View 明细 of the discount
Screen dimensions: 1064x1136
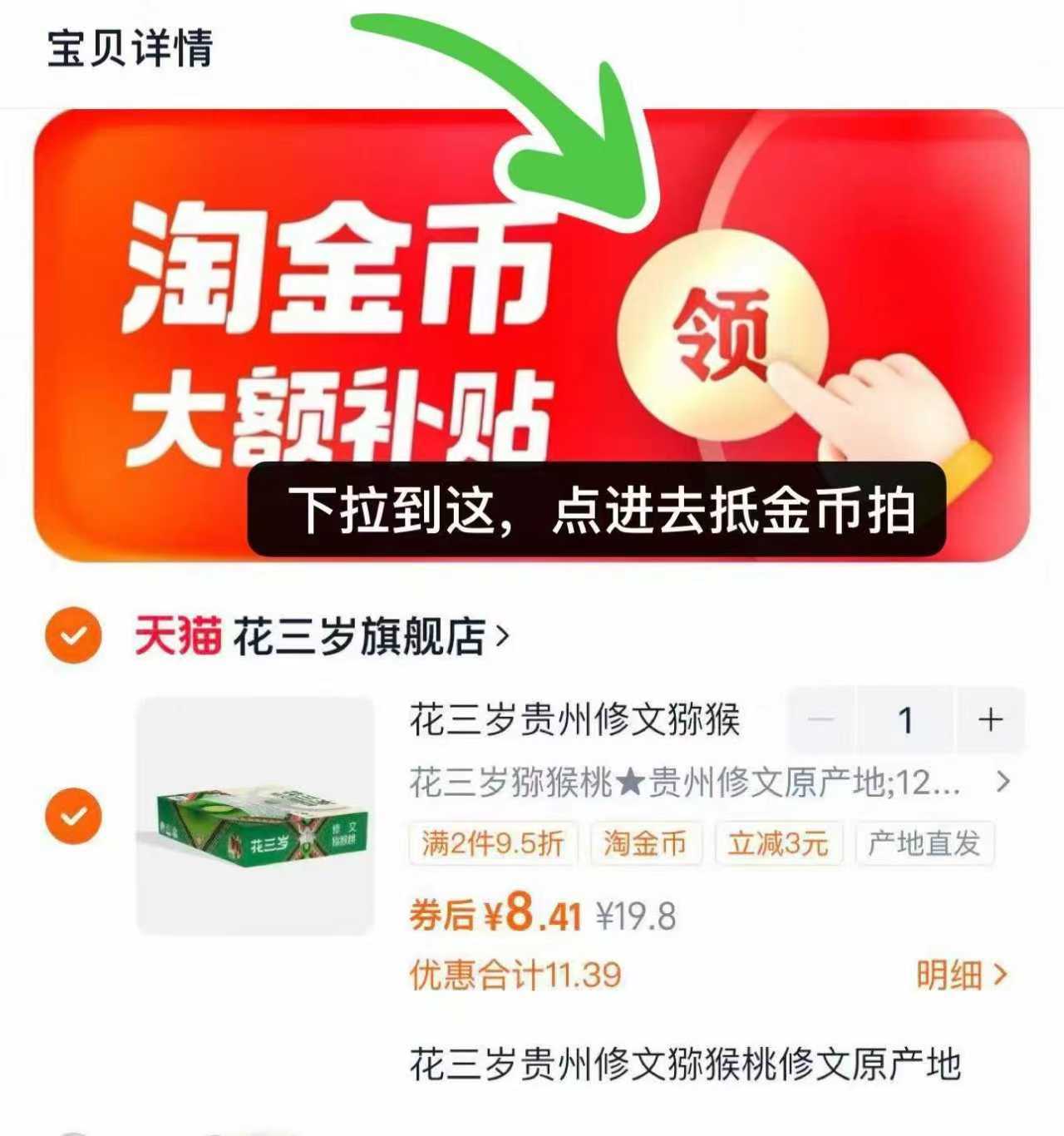tap(961, 975)
